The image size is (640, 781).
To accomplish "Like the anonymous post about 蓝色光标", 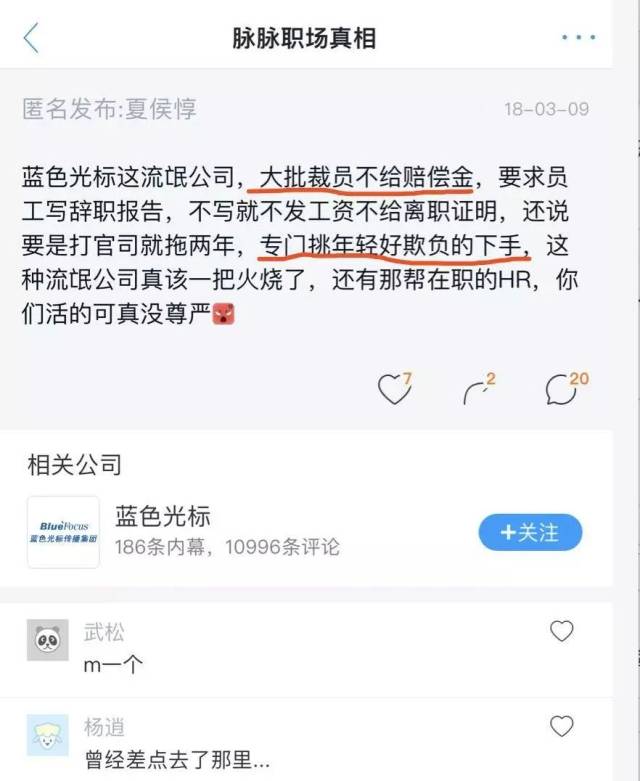I will click(395, 388).
